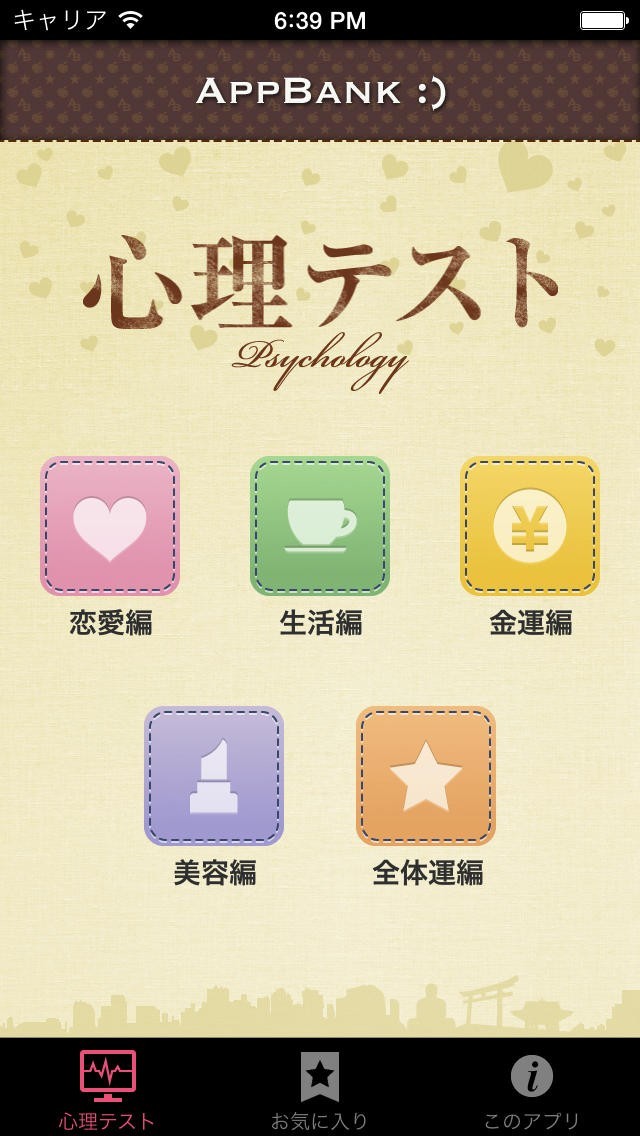The height and width of the screenshot is (1136, 640).
Task: Switch to the お気に入り favorites tab
Action: [320, 1089]
